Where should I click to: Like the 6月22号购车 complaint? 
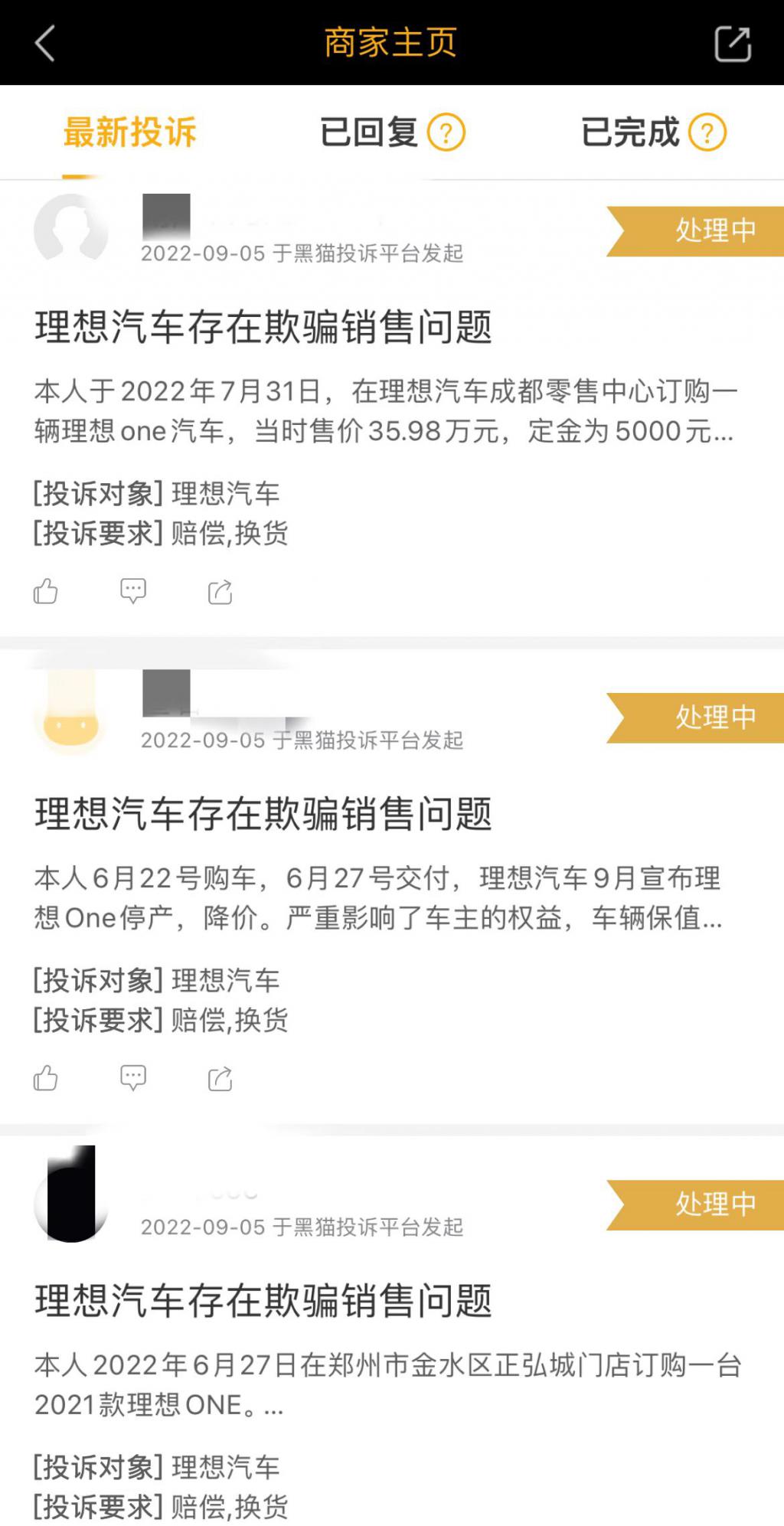46,1078
